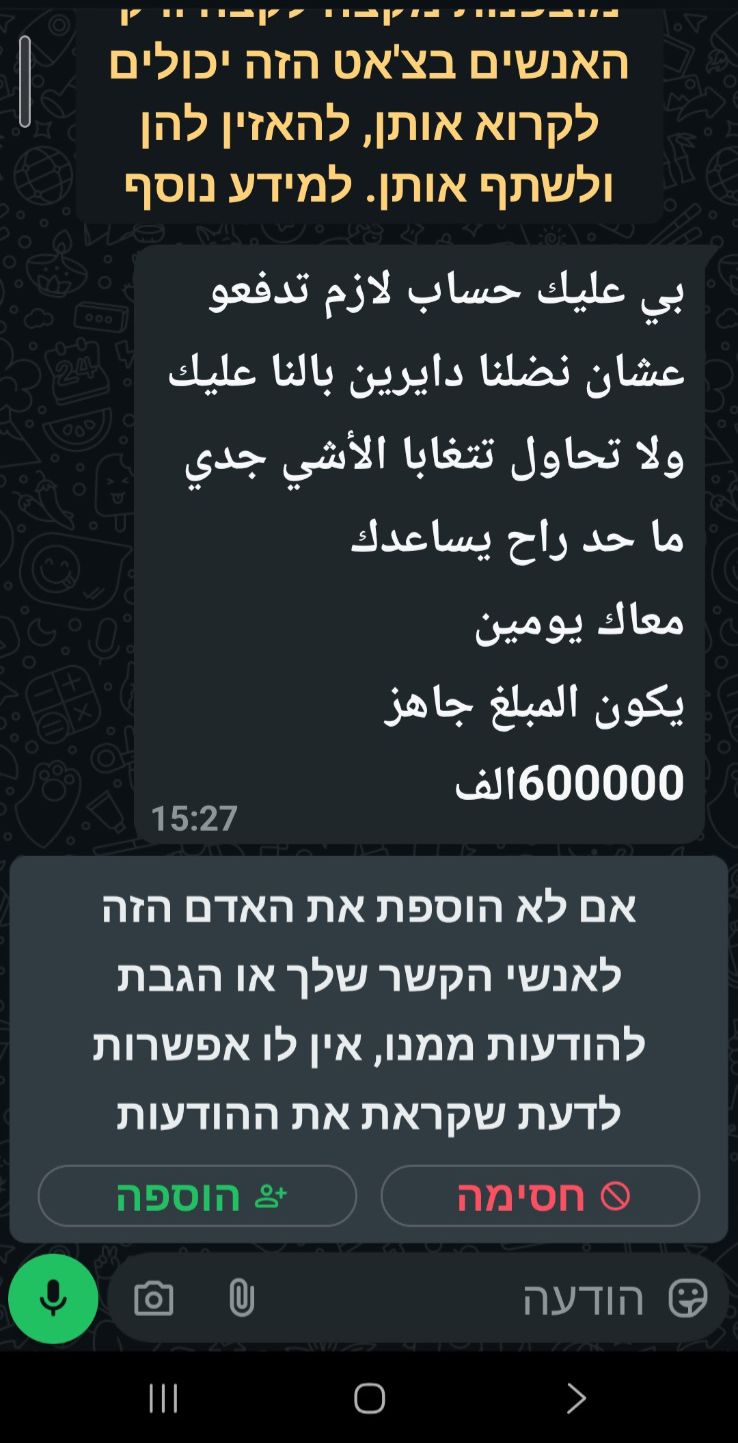Open the emoji and sticker picker
This screenshot has width=738, height=1443.
coord(688,1299)
